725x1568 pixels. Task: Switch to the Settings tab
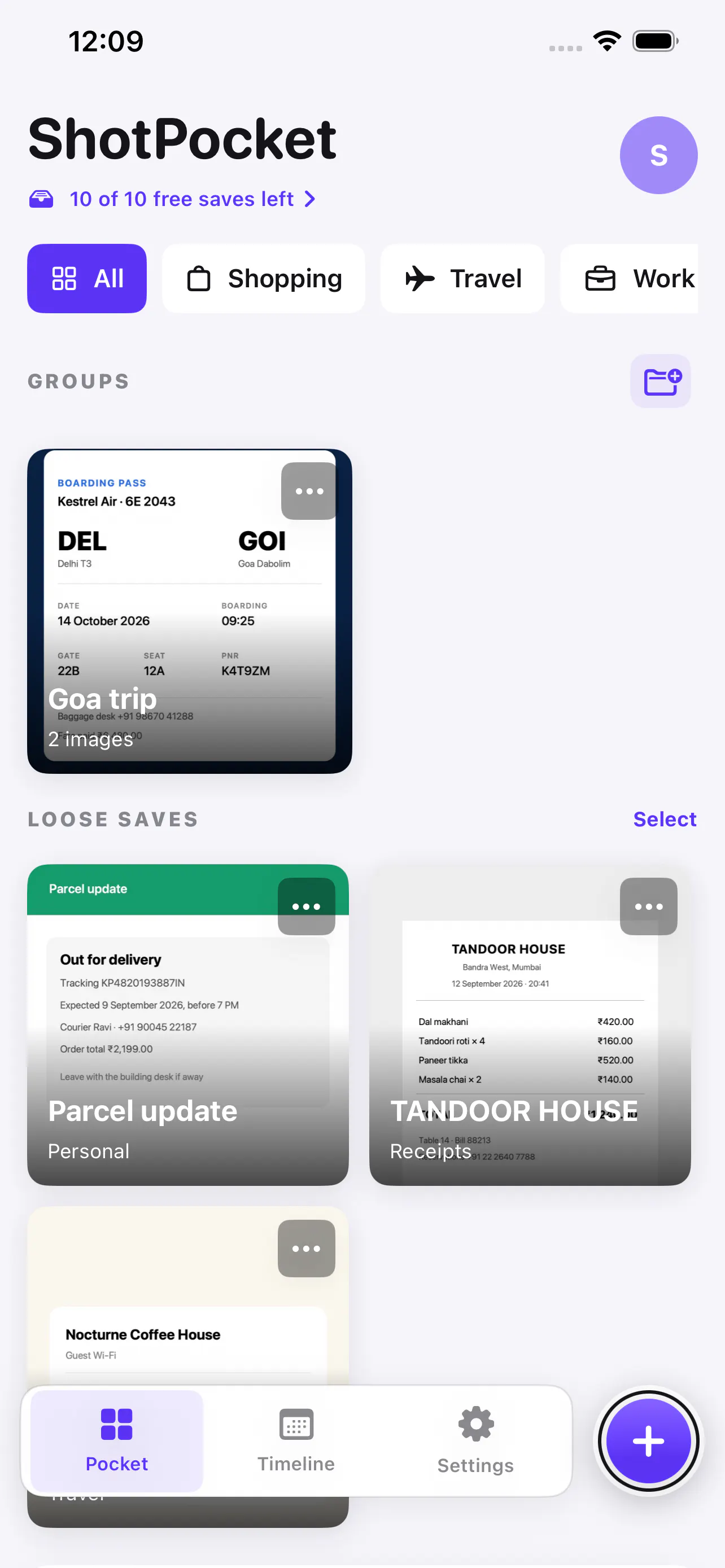tap(475, 1441)
